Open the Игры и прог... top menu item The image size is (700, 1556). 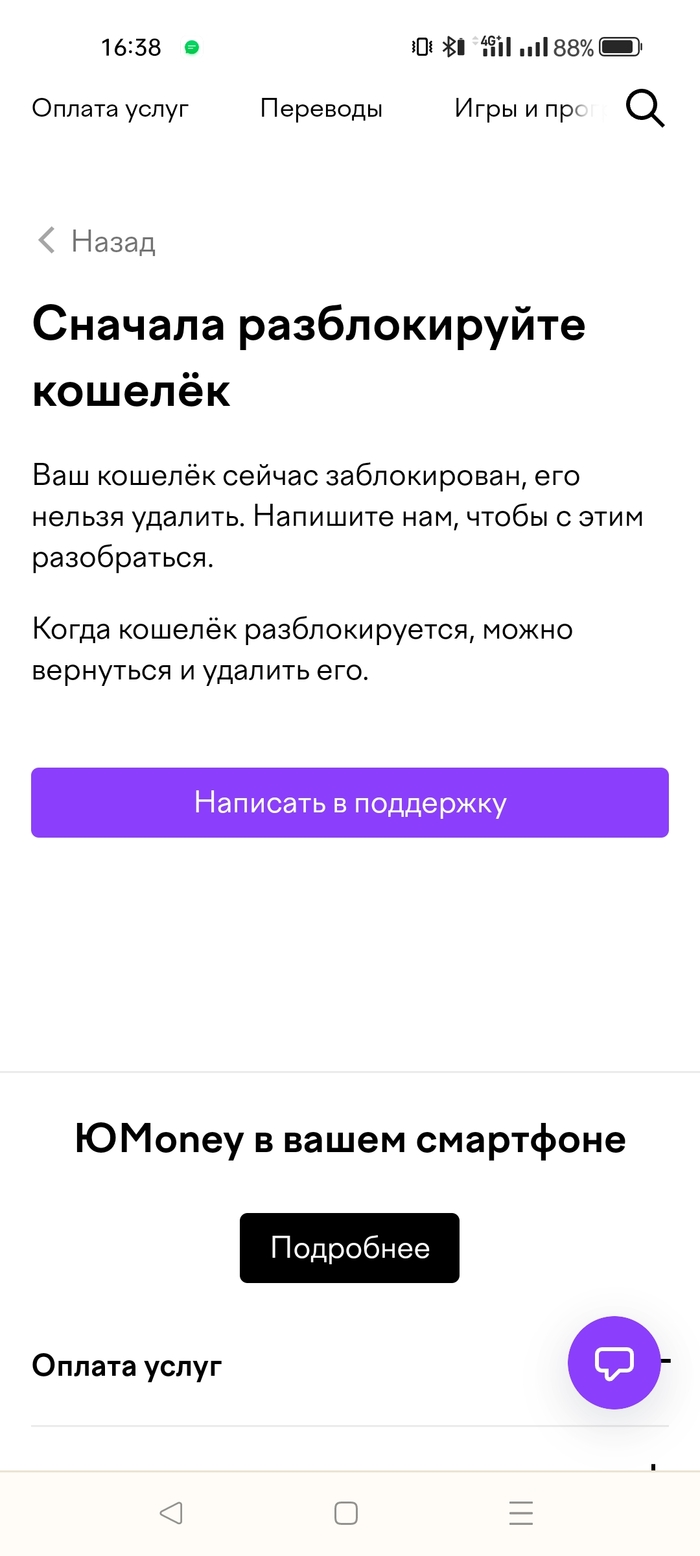528,108
